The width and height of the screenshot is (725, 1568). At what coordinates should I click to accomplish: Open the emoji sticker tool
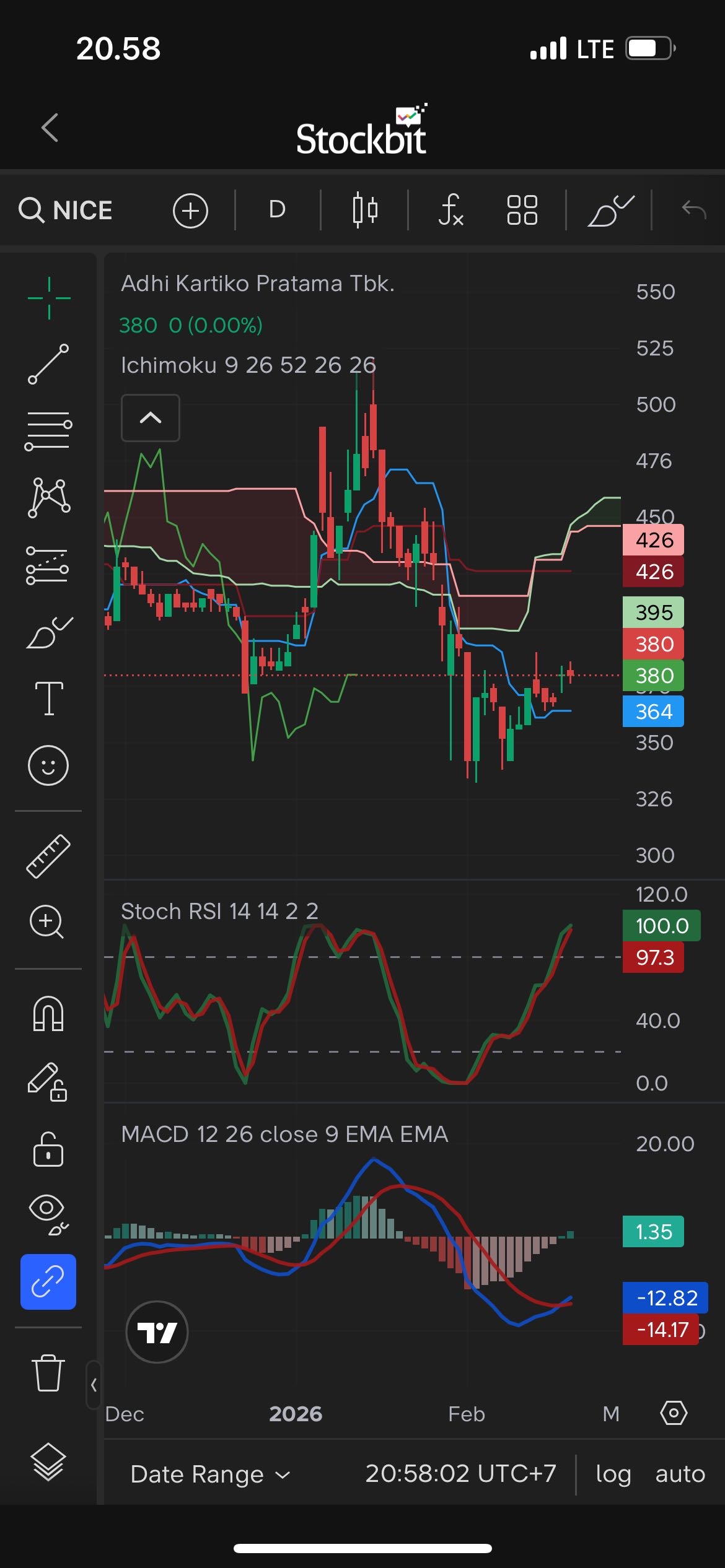point(48,765)
